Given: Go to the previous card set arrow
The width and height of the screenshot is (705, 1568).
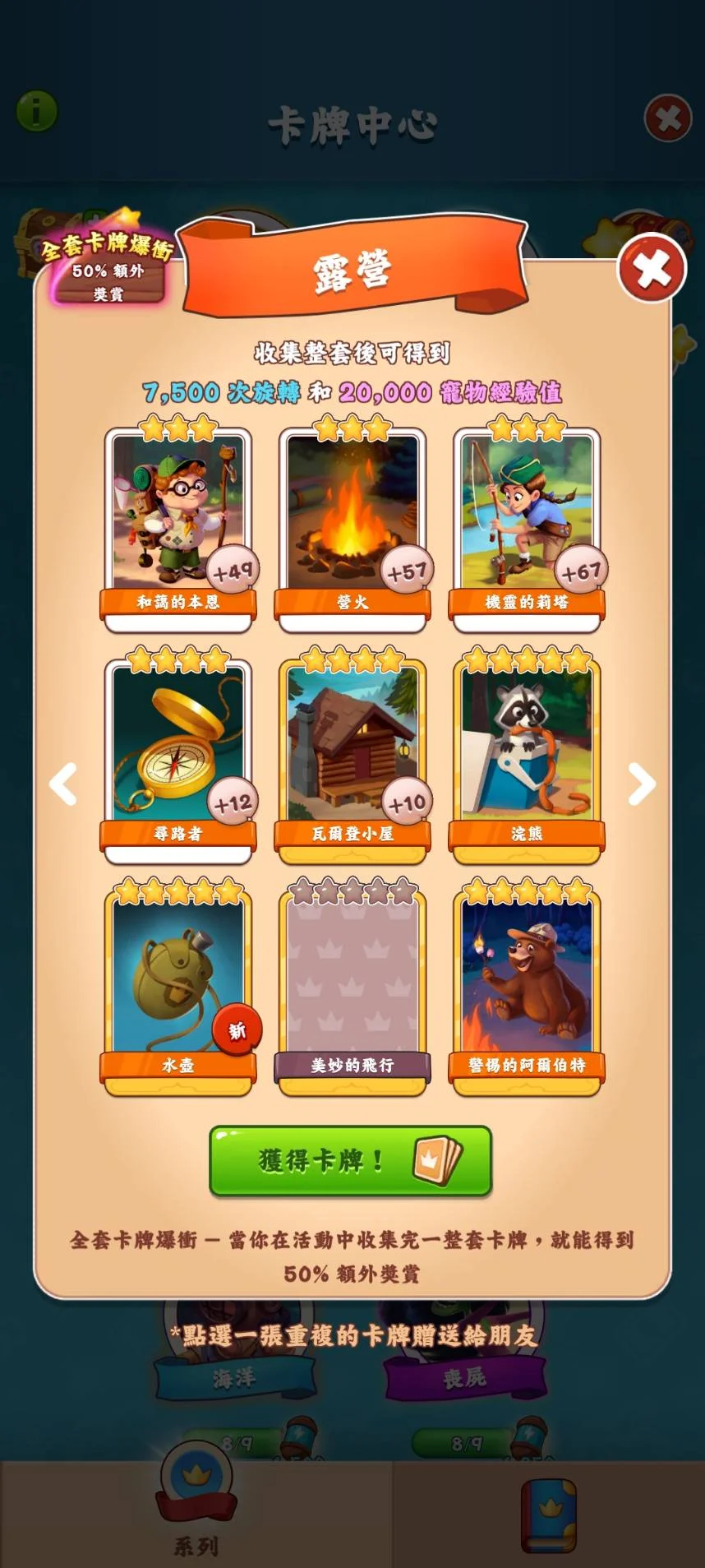Looking at the screenshot, I should click(x=63, y=784).
